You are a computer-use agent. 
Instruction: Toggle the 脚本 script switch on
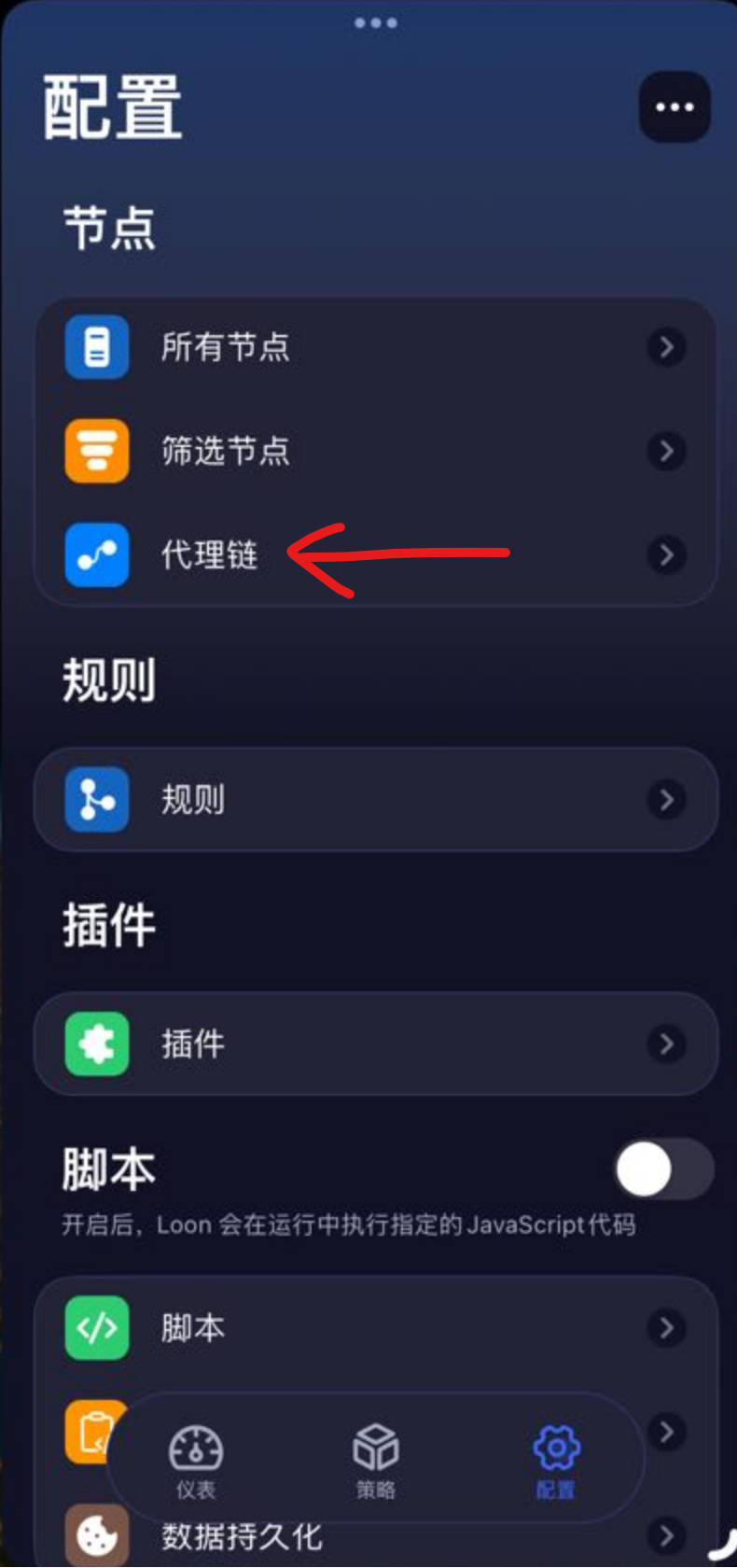[x=663, y=1169]
